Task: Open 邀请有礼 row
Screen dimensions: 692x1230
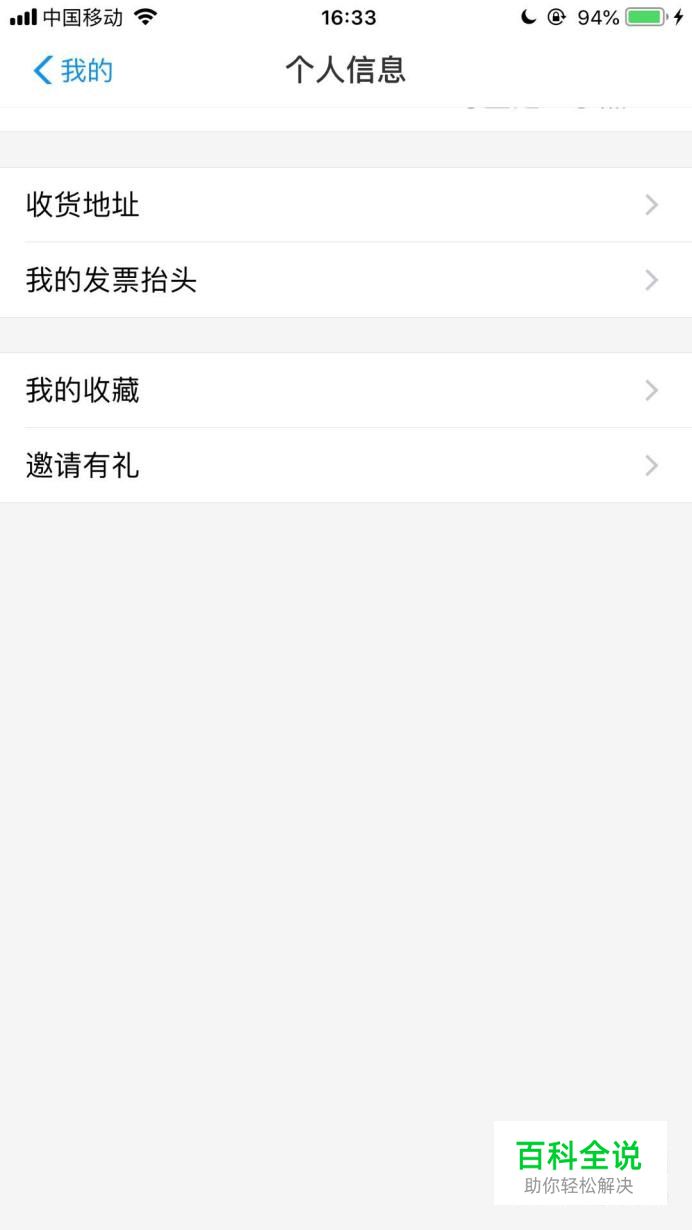Action: pos(346,465)
